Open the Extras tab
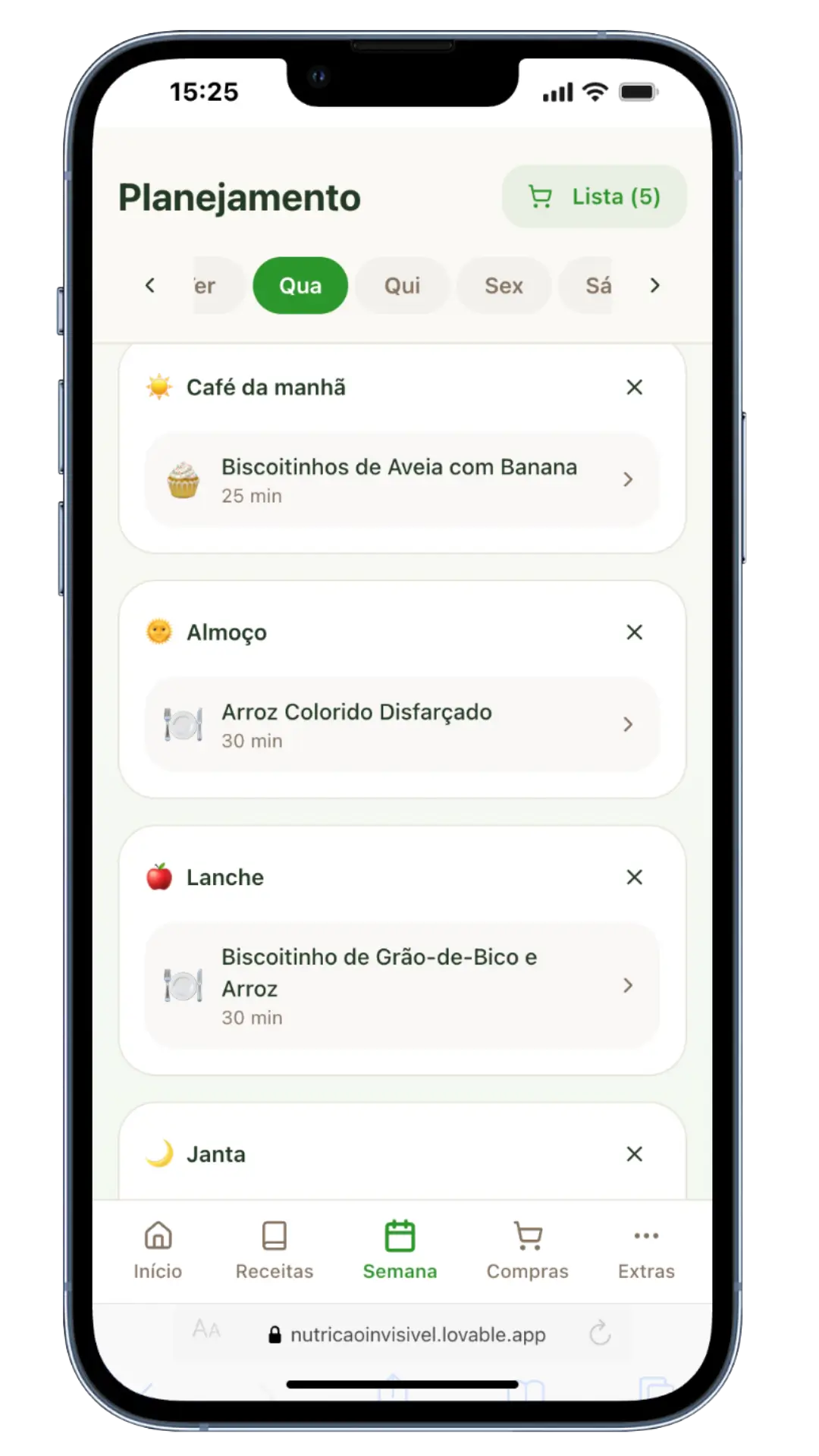The height and width of the screenshot is (1456, 819). pos(646,1251)
